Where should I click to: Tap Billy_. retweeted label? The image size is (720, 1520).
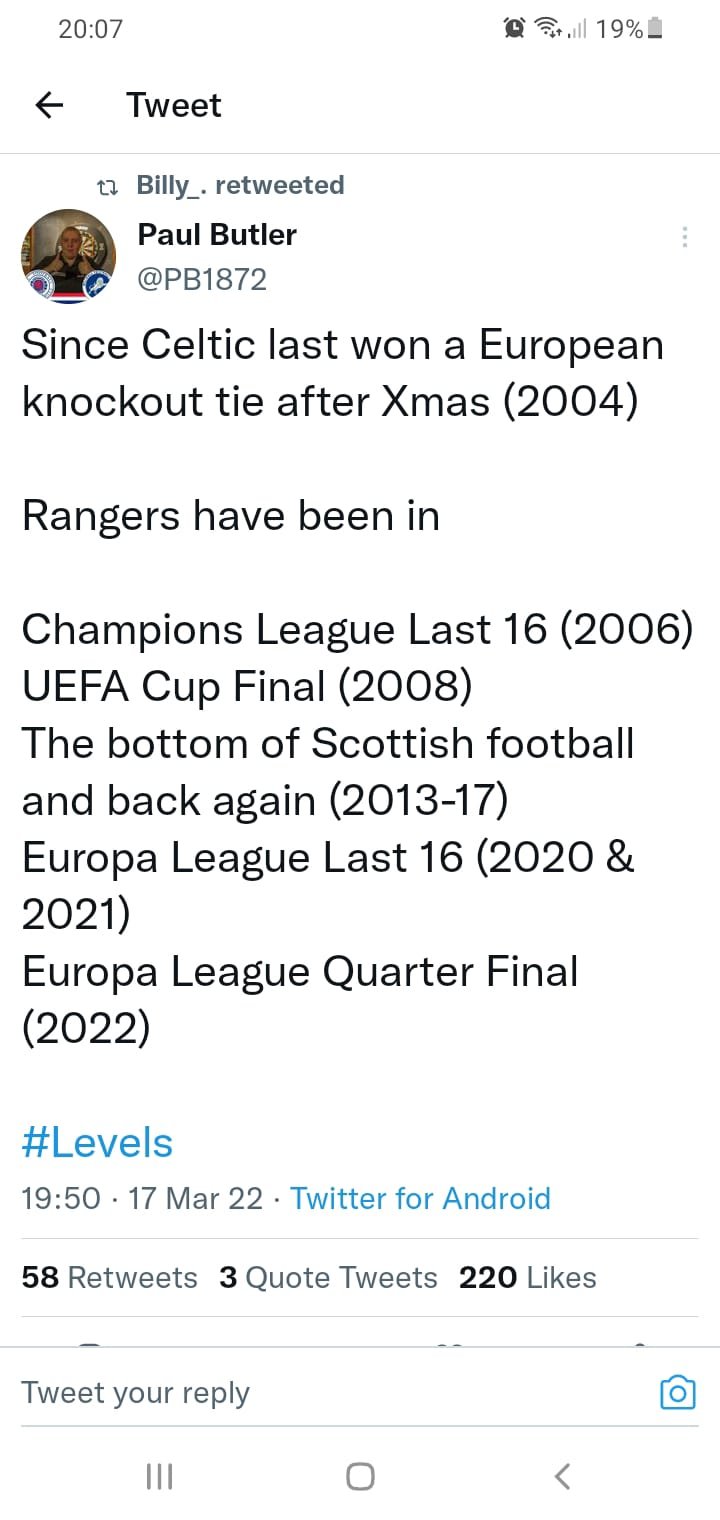(240, 185)
